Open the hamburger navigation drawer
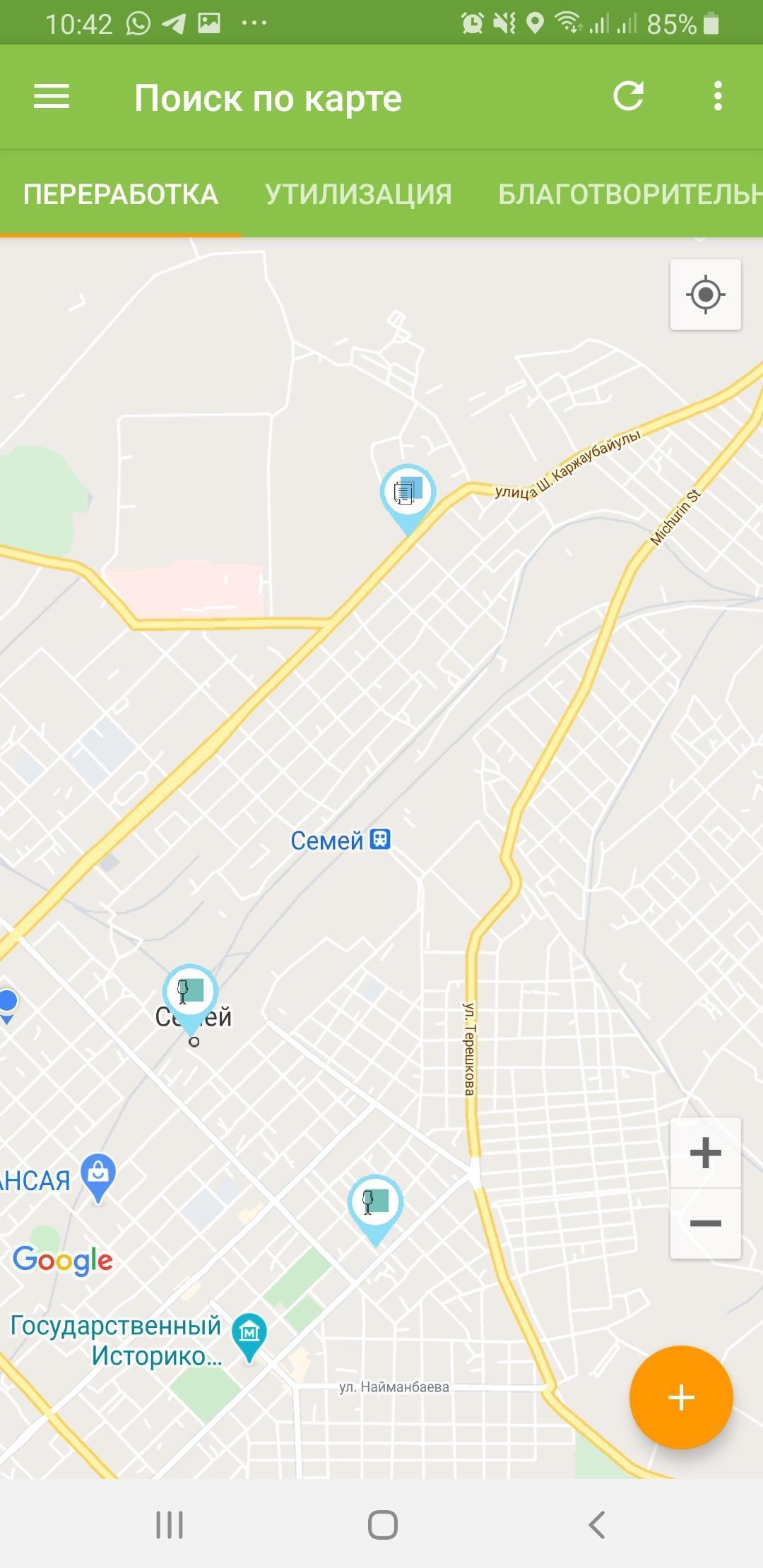 point(52,97)
